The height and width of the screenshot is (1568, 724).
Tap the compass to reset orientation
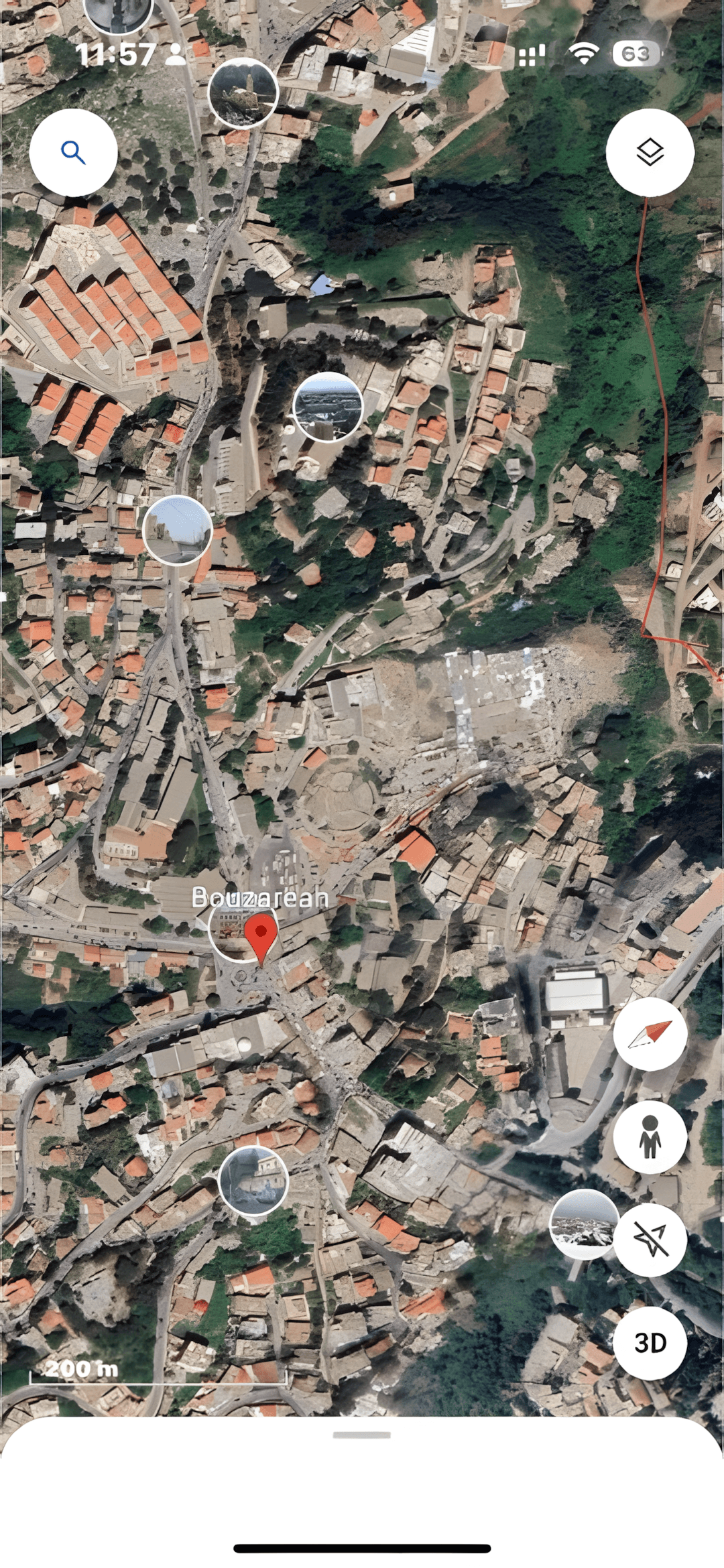pos(650,1033)
